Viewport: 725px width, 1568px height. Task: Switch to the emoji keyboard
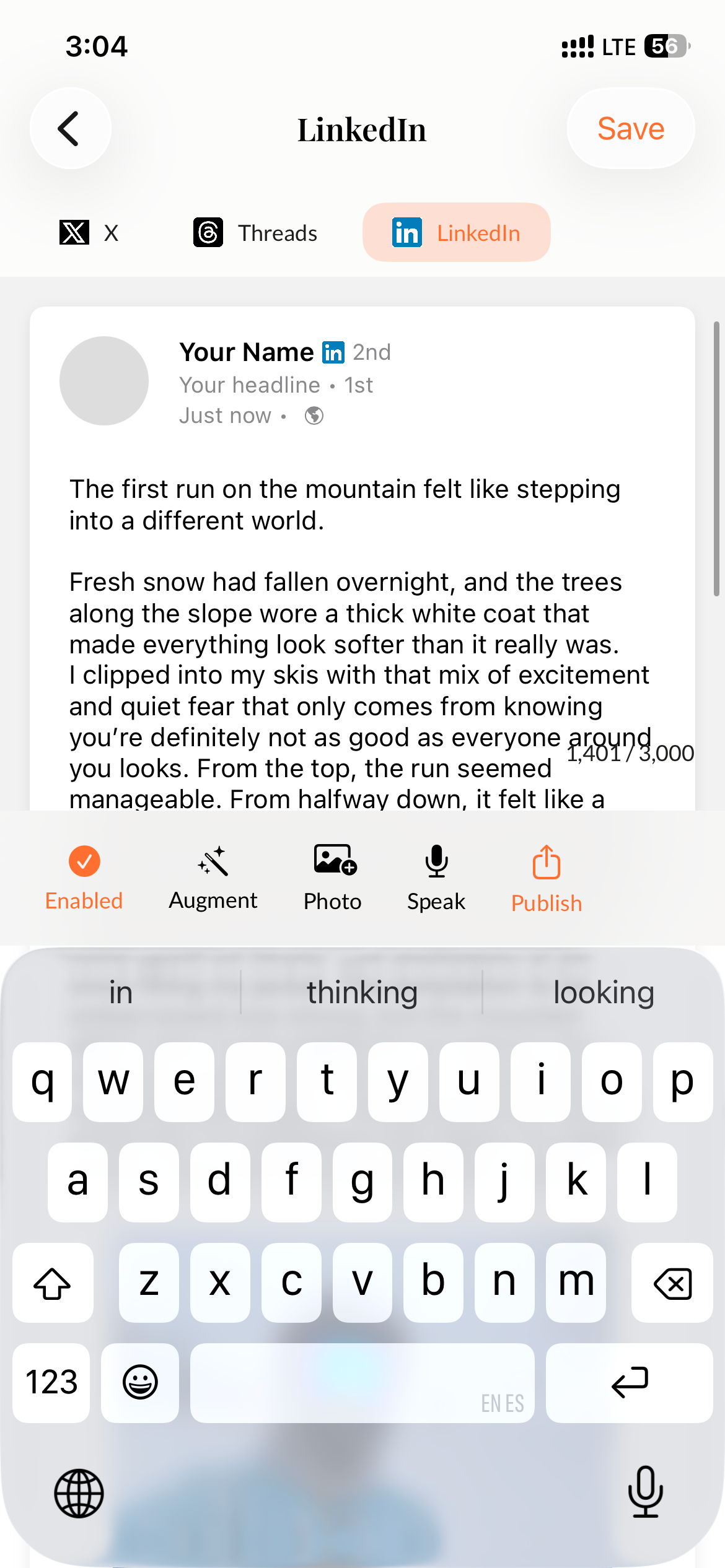(140, 1382)
